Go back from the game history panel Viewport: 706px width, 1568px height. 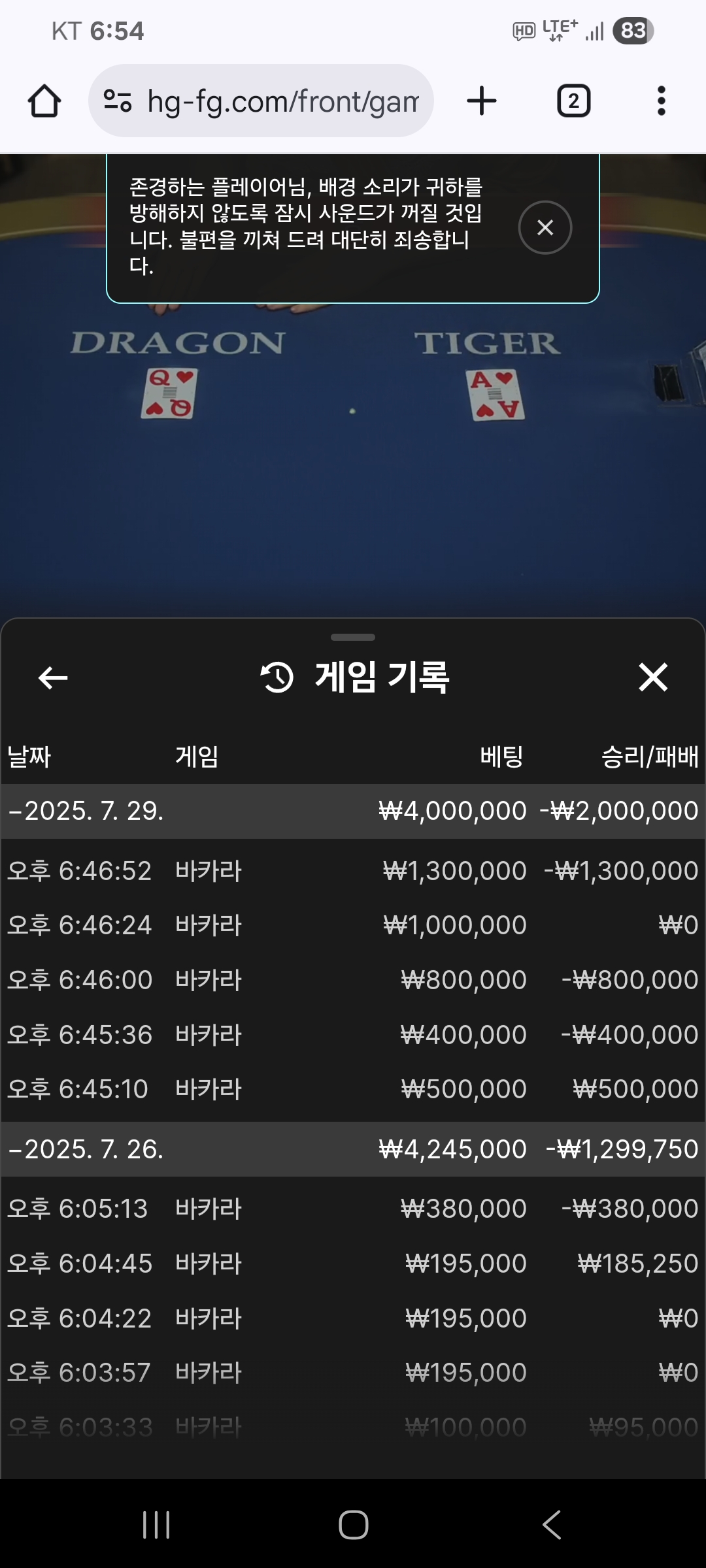(53, 678)
